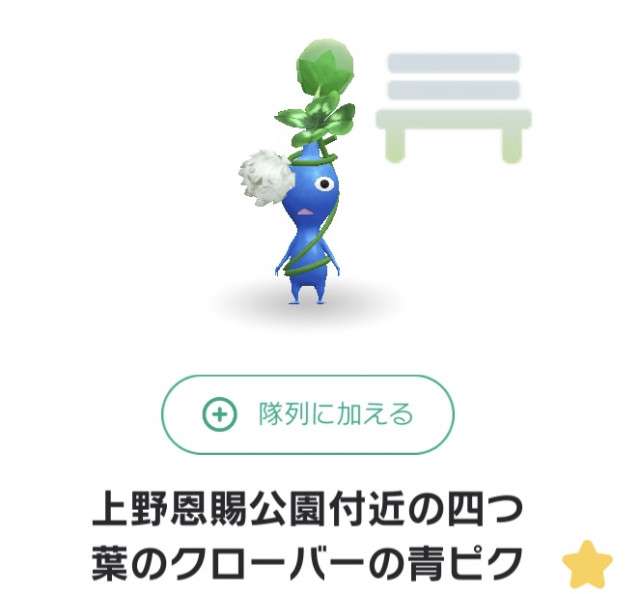Image resolution: width=640 pixels, height=594 pixels.
Task: Tap the 隊列に加える button
Action: coord(308,414)
